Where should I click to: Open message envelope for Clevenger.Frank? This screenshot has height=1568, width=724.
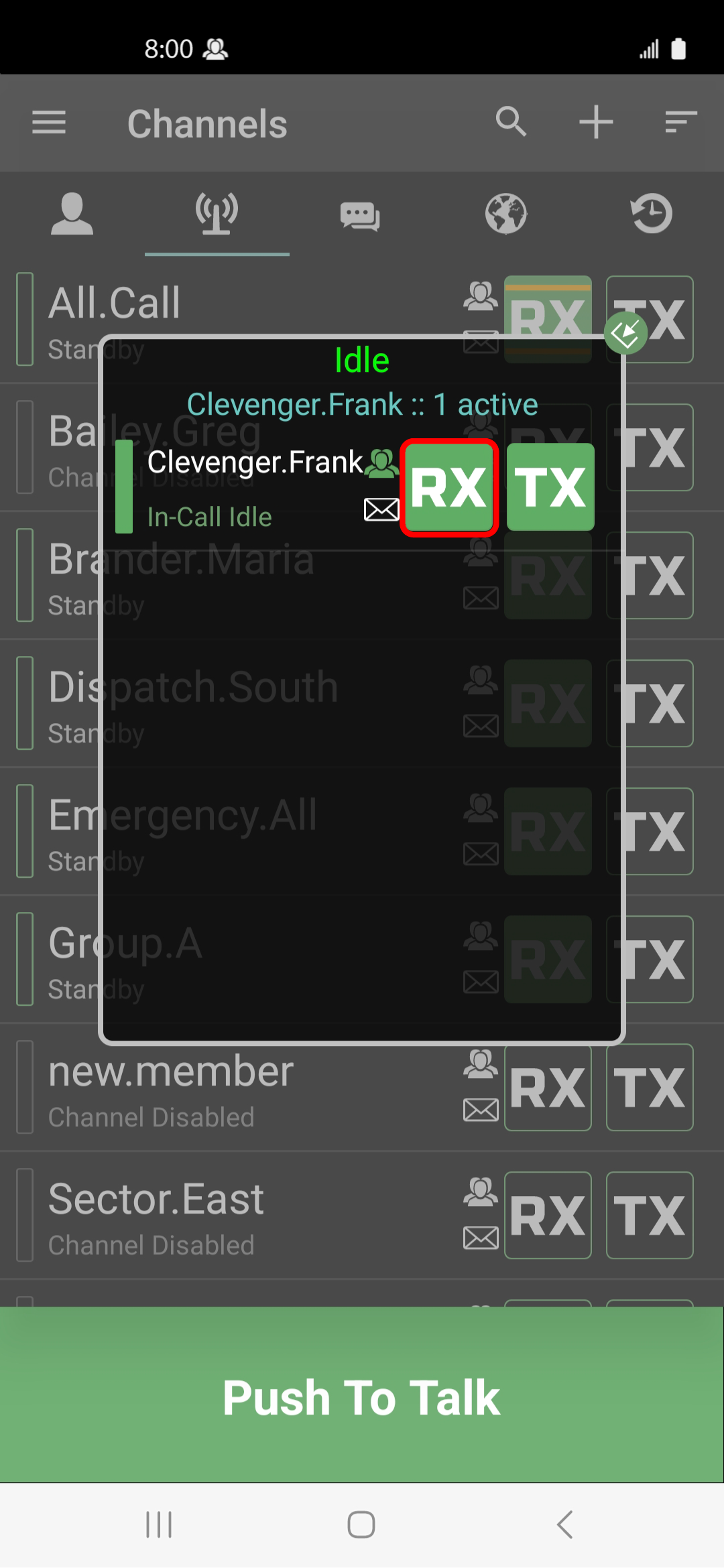click(x=381, y=509)
